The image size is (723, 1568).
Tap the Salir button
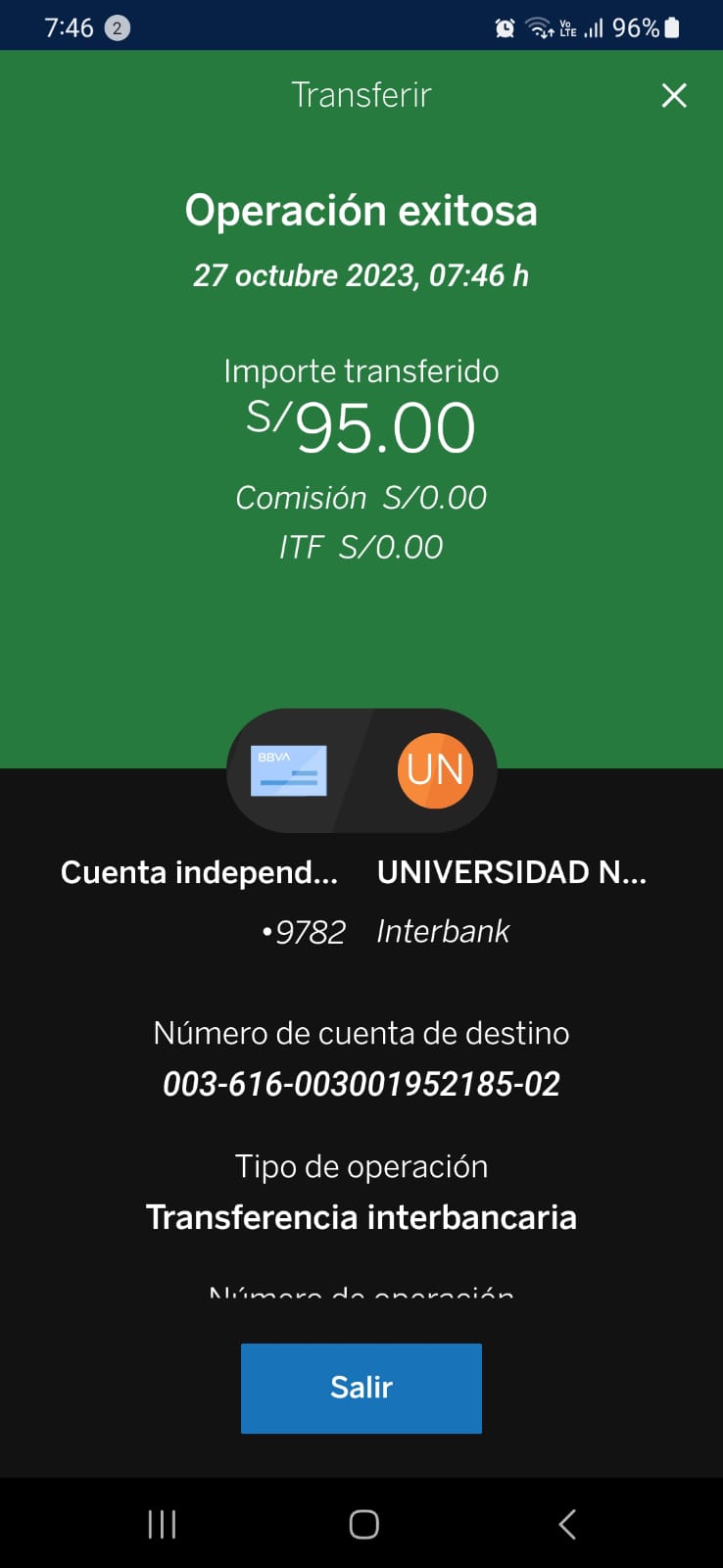[361, 1388]
